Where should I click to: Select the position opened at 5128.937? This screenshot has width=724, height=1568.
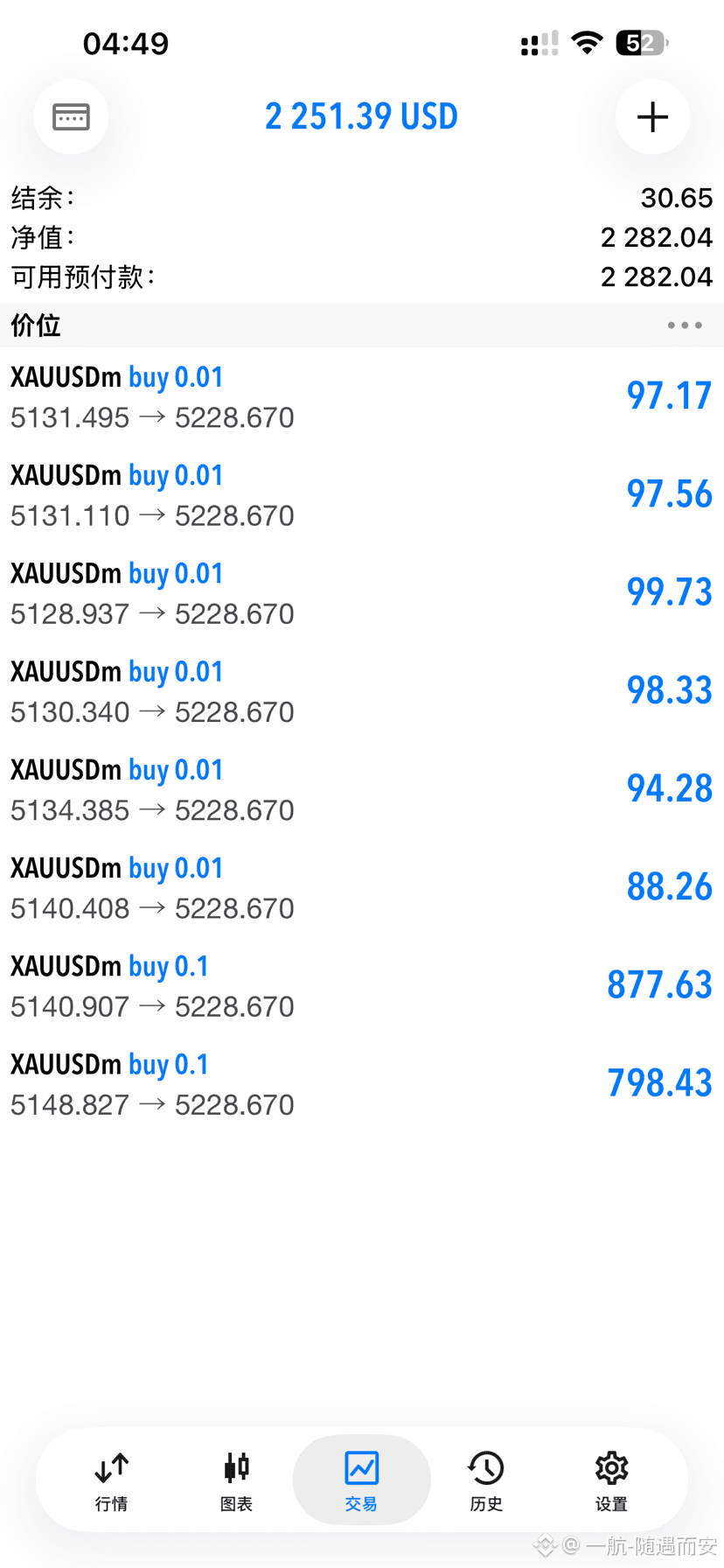[x=362, y=592]
